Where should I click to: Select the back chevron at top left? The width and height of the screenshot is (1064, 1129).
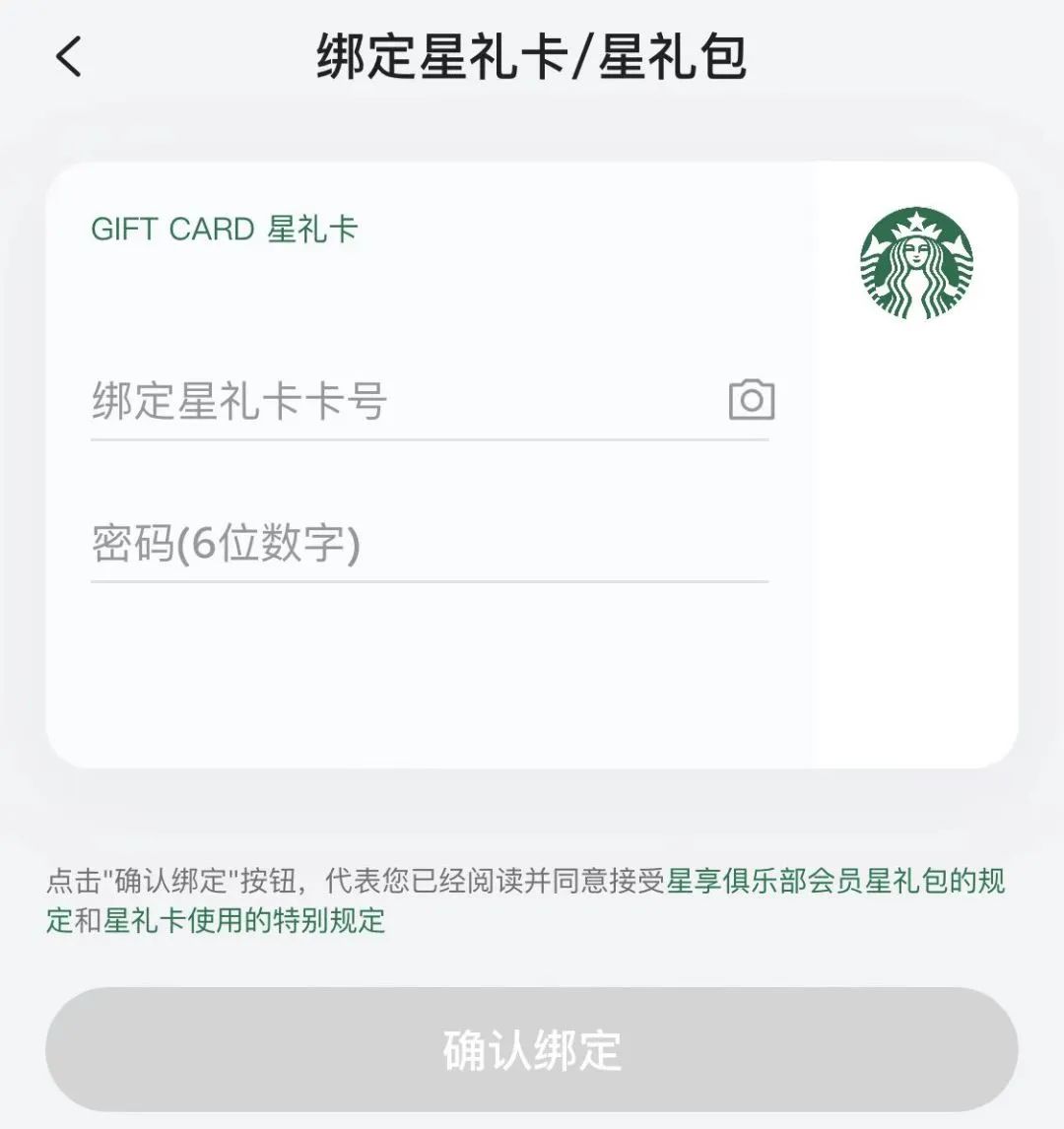(x=67, y=56)
